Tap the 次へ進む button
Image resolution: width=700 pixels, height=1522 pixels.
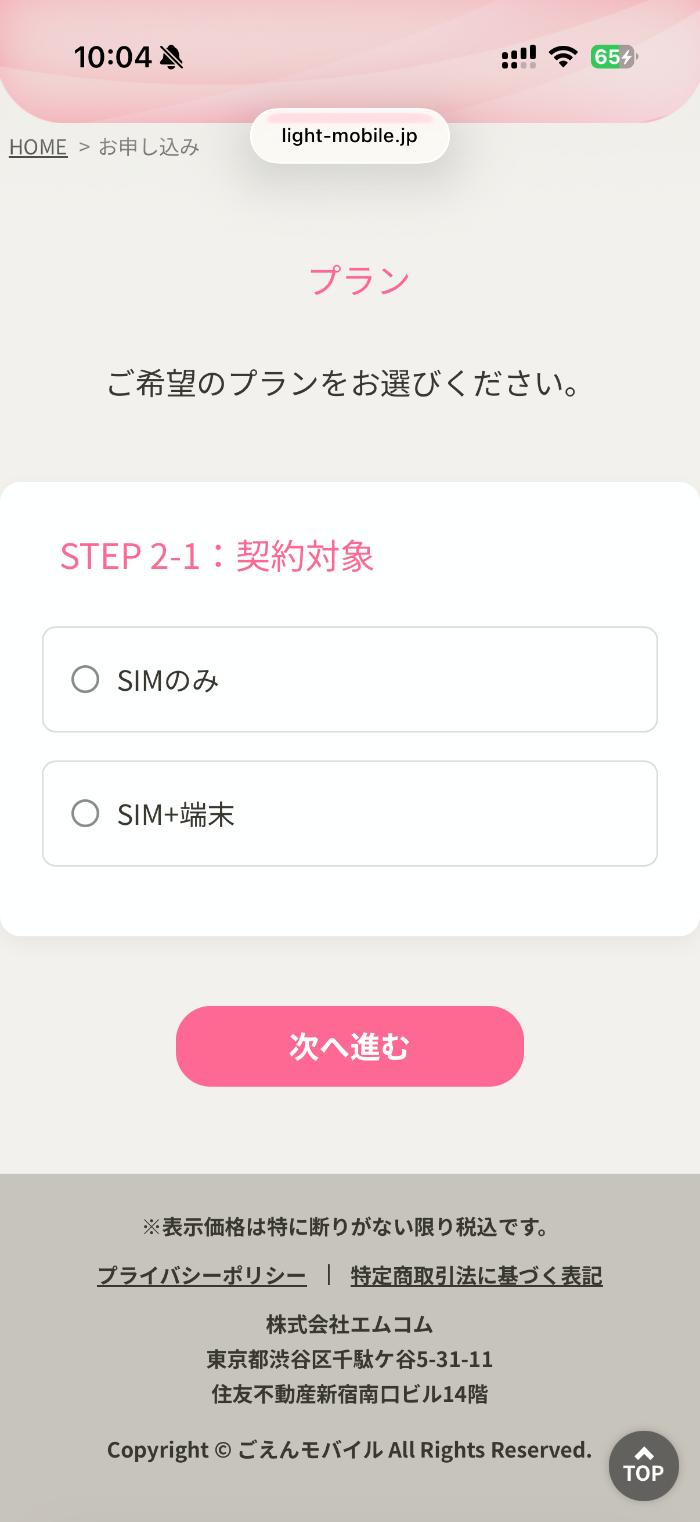pos(349,1046)
